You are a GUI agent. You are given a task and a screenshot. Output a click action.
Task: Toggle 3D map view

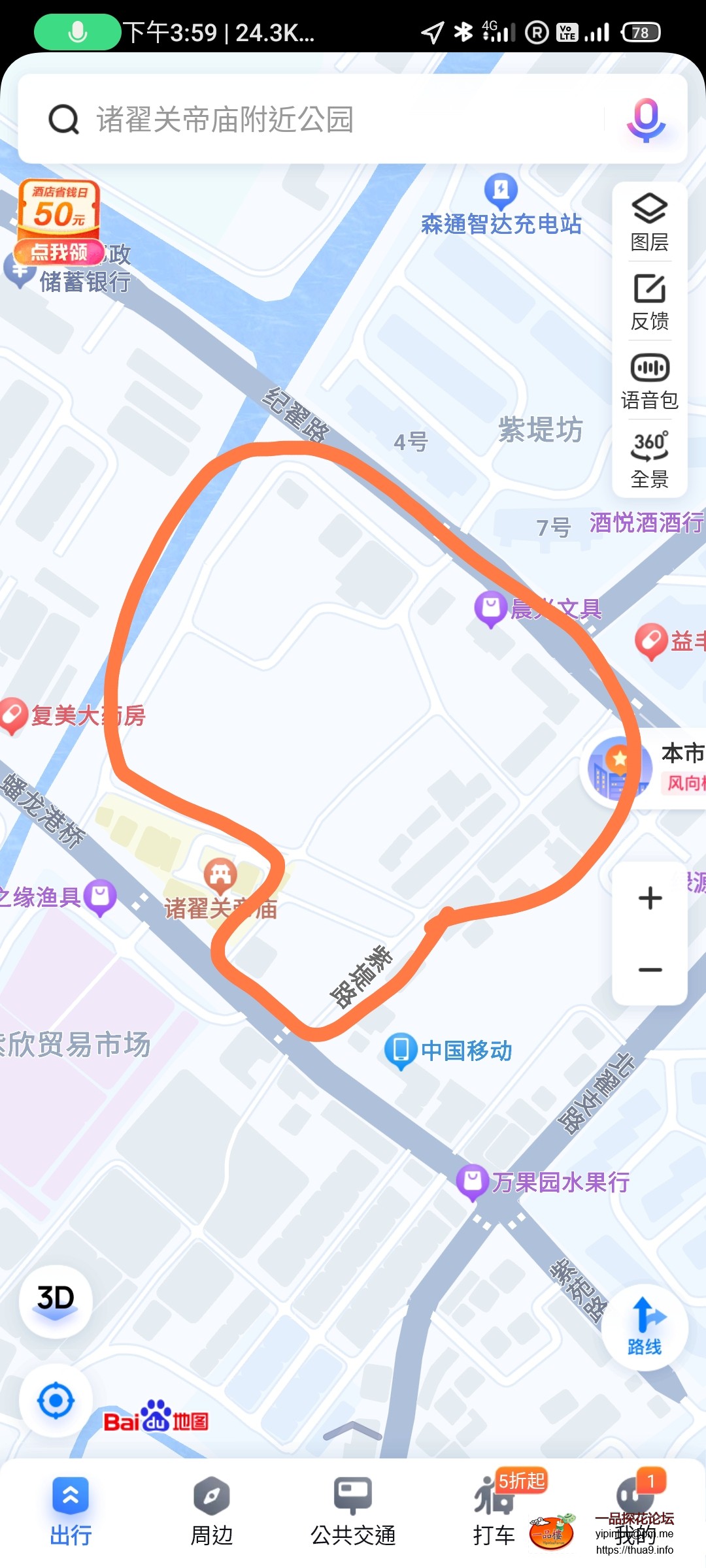(56, 1301)
